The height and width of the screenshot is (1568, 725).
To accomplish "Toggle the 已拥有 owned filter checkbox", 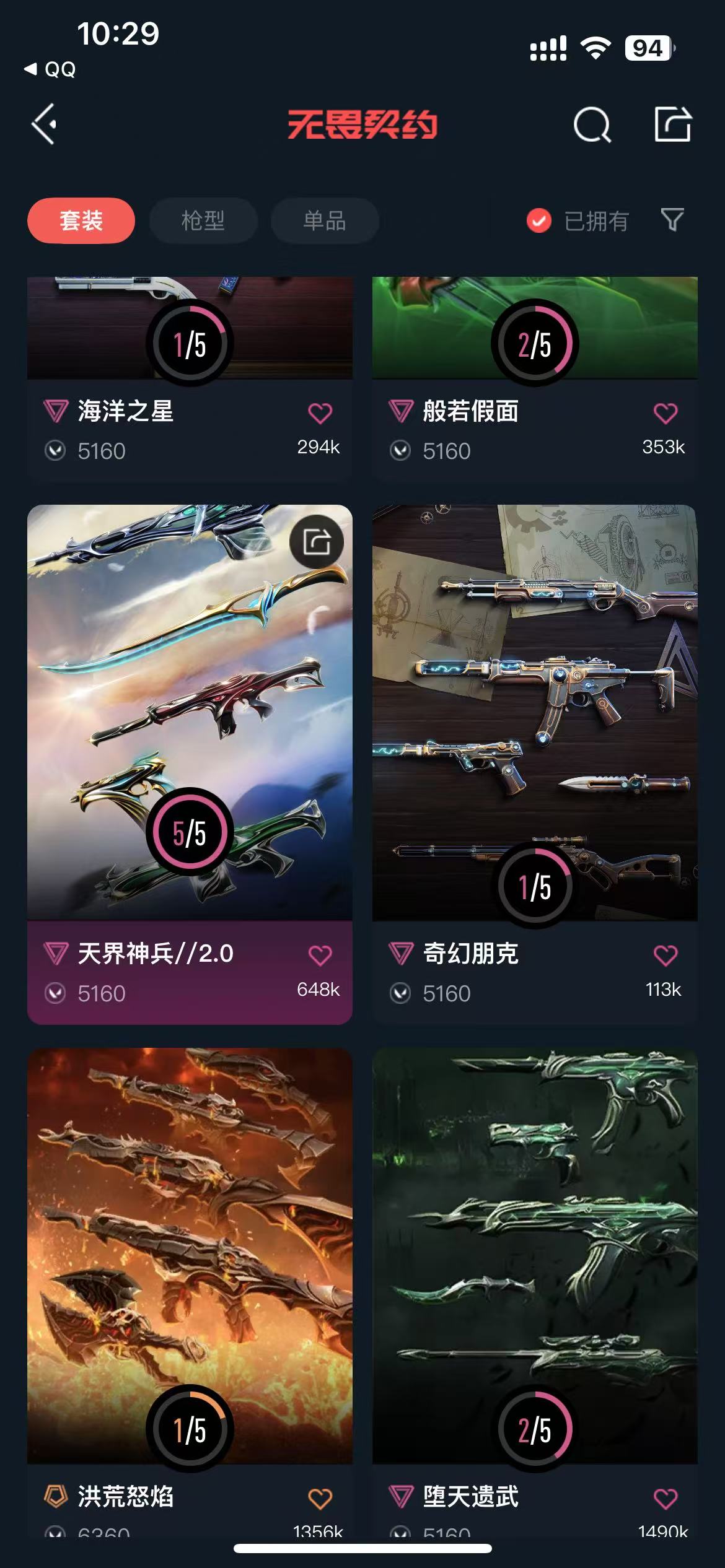I will pyautogui.click(x=539, y=220).
